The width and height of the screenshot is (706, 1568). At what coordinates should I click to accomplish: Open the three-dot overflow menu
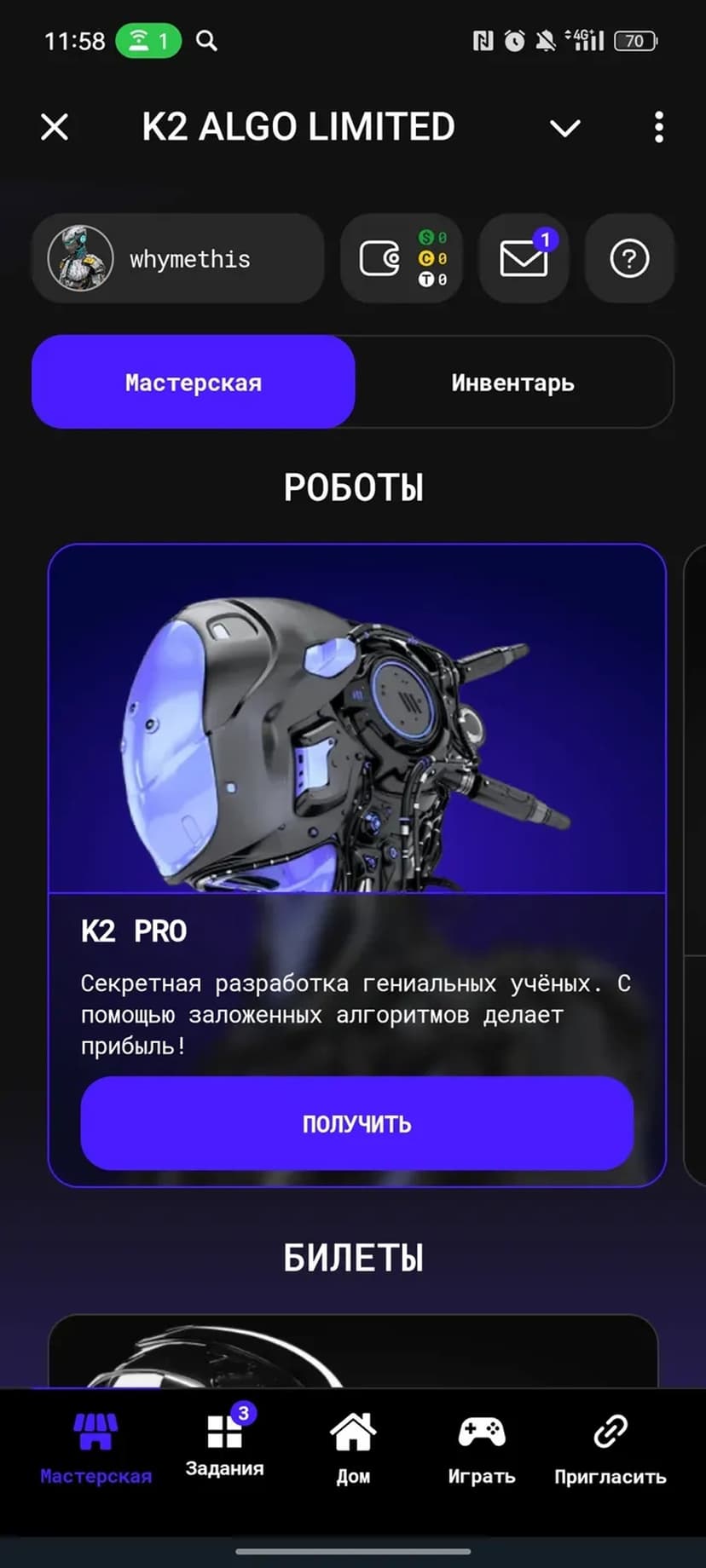(658, 128)
